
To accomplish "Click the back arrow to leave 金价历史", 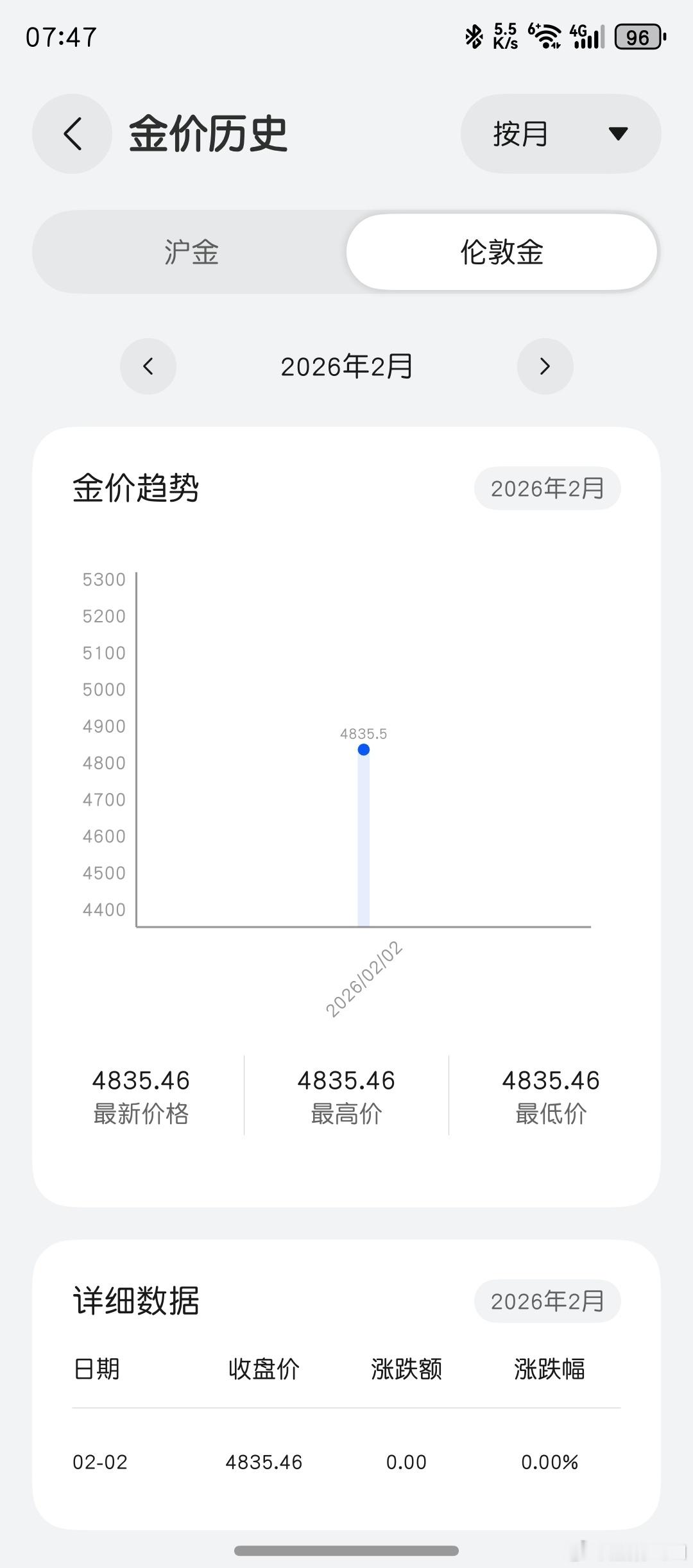I will click(72, 133).
